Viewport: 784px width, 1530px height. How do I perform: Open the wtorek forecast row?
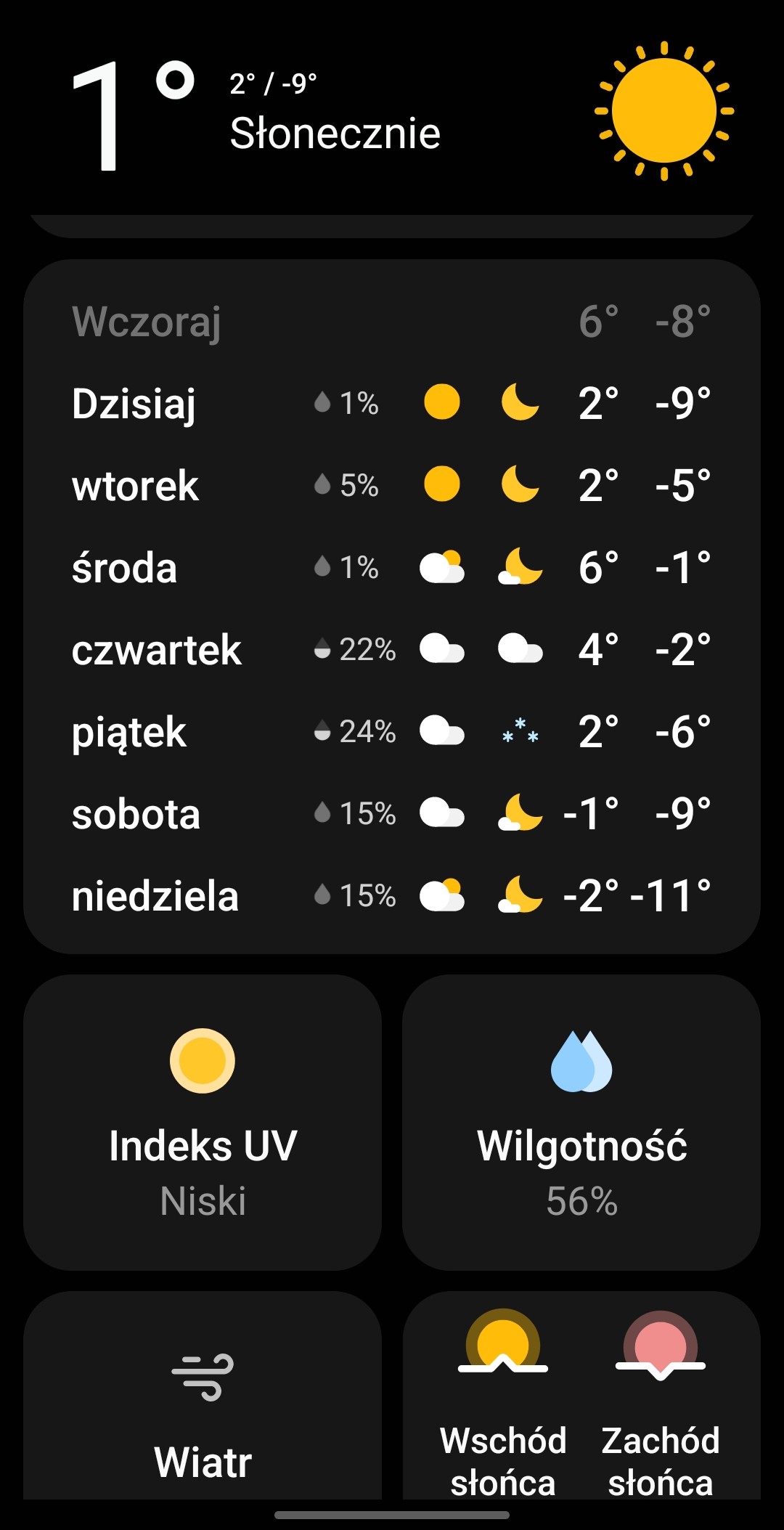(392, 485)
